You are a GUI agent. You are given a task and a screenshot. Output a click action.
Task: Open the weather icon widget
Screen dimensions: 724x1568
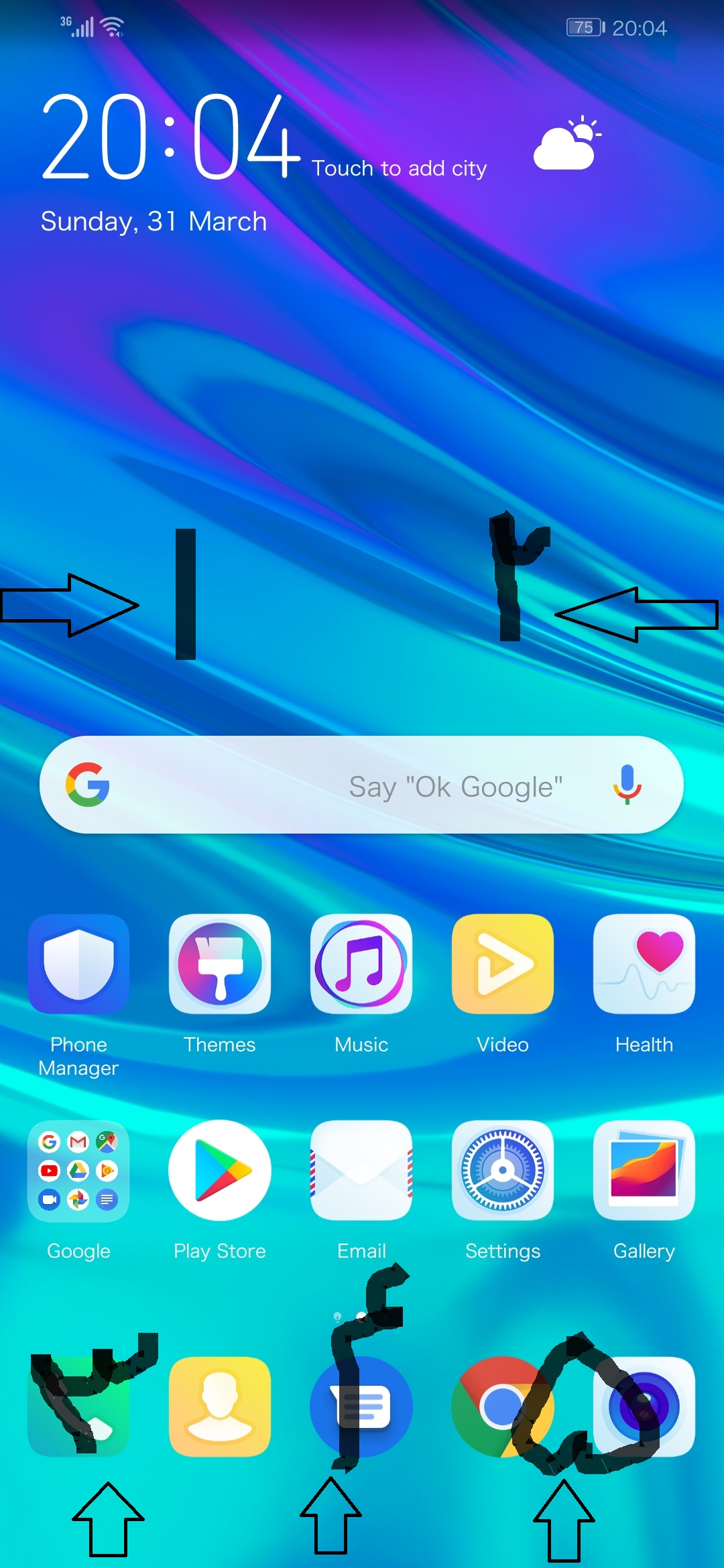click(x=567, y=143)
